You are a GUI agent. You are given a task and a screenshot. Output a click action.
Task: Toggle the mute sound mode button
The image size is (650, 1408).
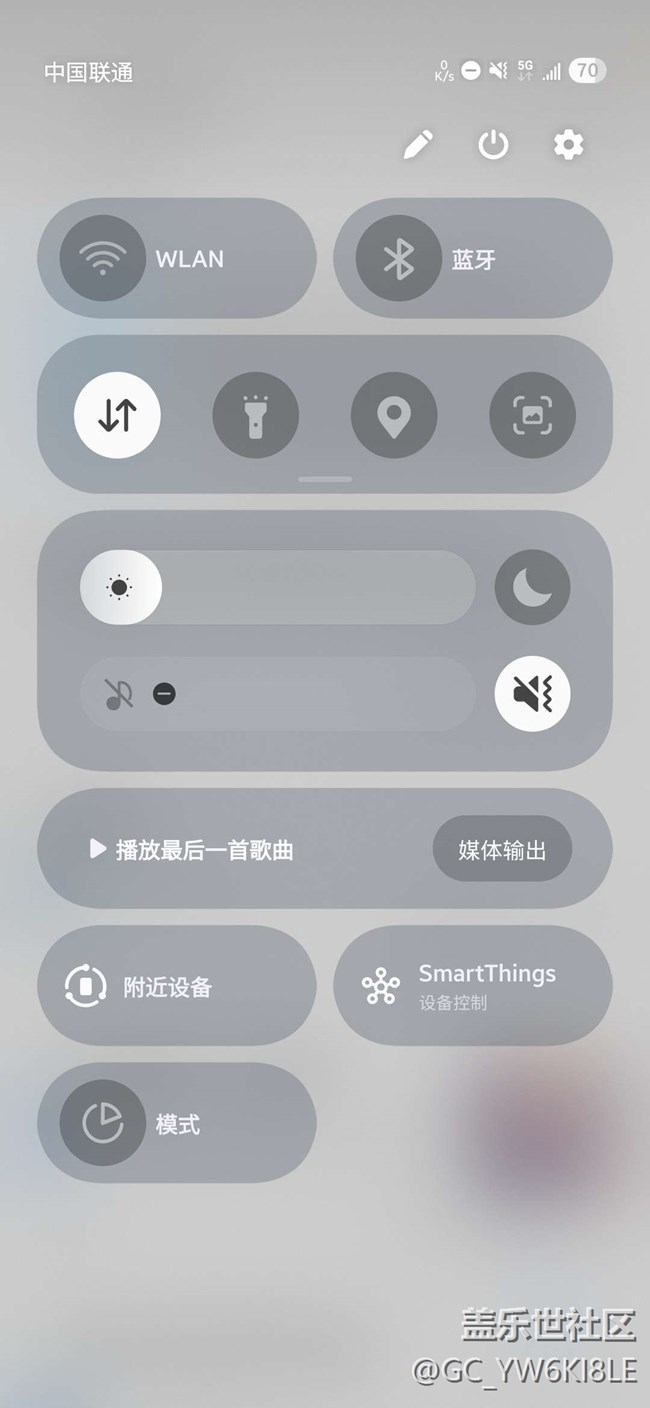point(532,693)
